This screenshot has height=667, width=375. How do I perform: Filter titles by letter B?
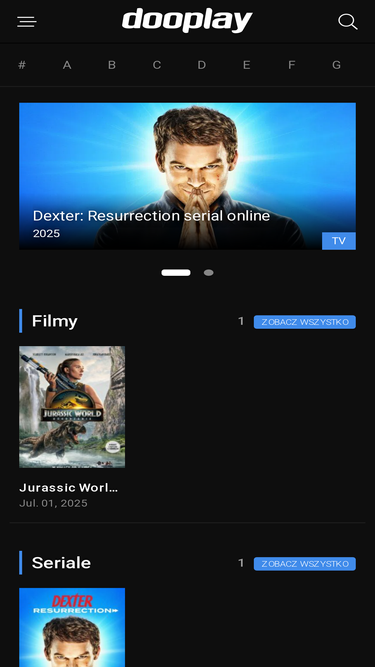(x=112, y=65)
